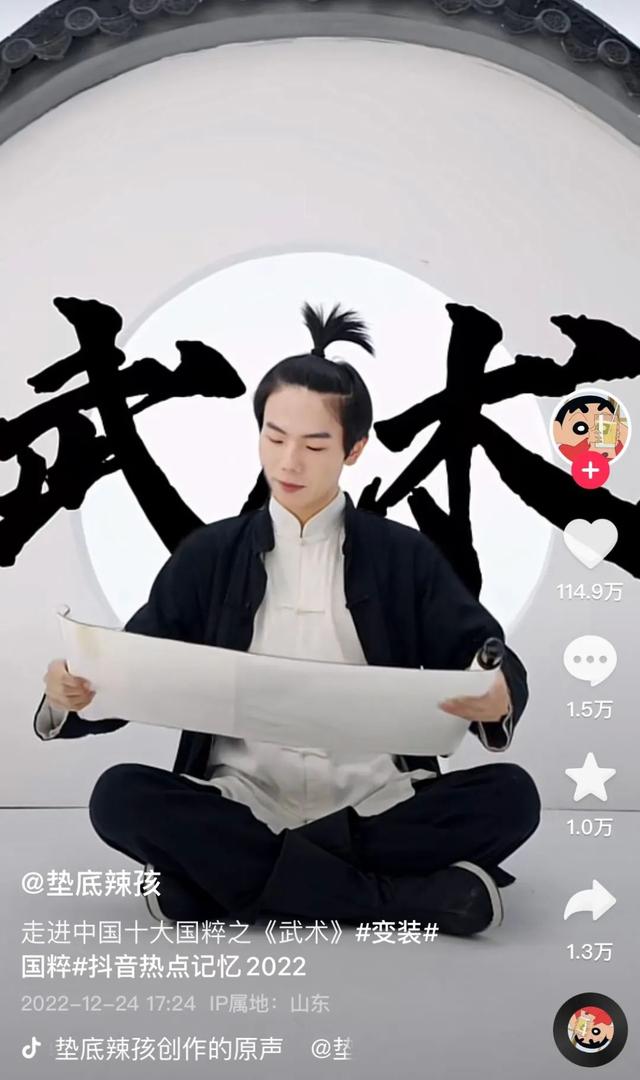This screenshot has height=1080, width=640.
Task: Open @垫底辣孩 username profile
Action: click(91, 884)
